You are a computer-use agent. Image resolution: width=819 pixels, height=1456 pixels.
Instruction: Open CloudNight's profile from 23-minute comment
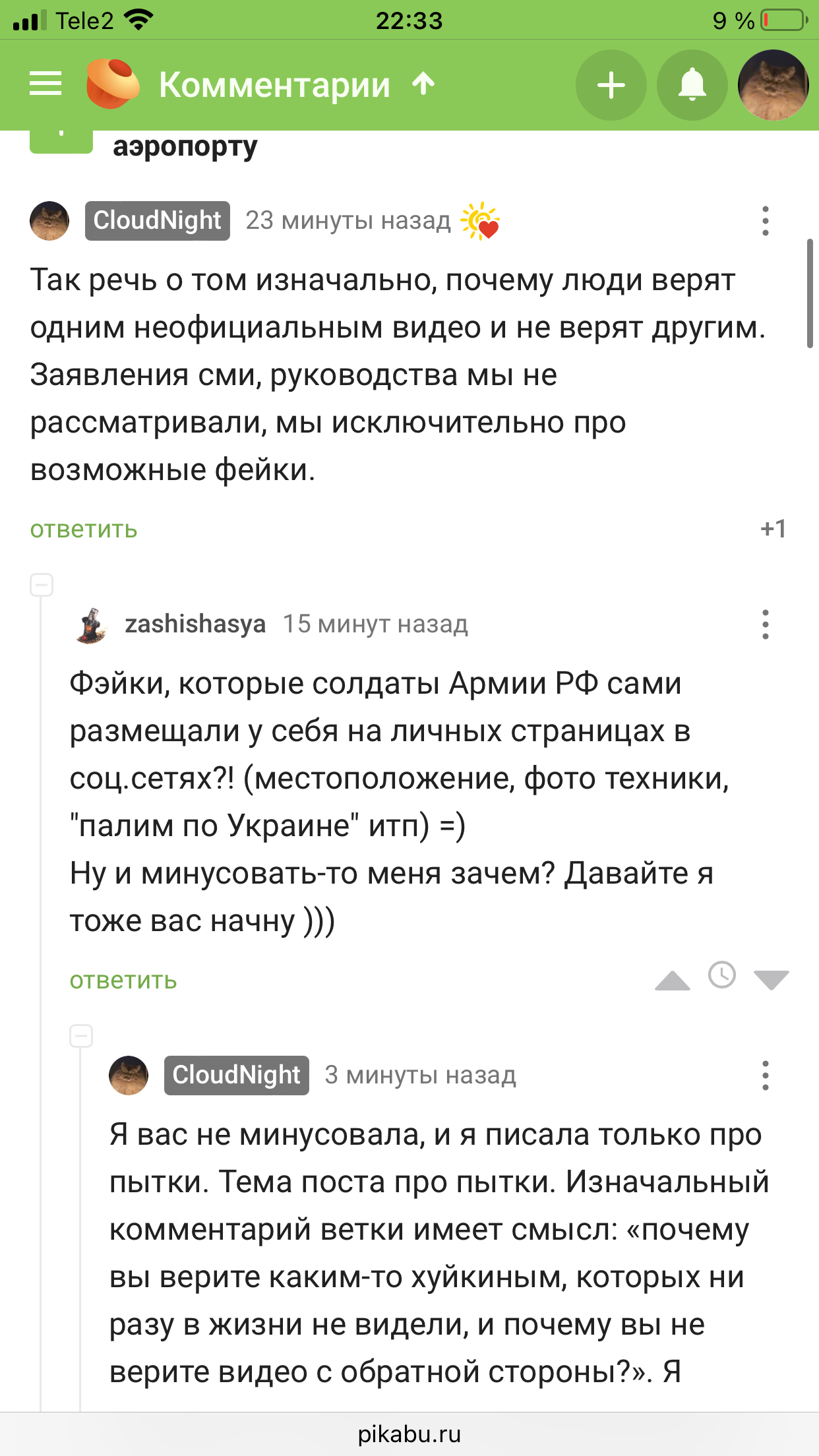click(x=157, y=220)
